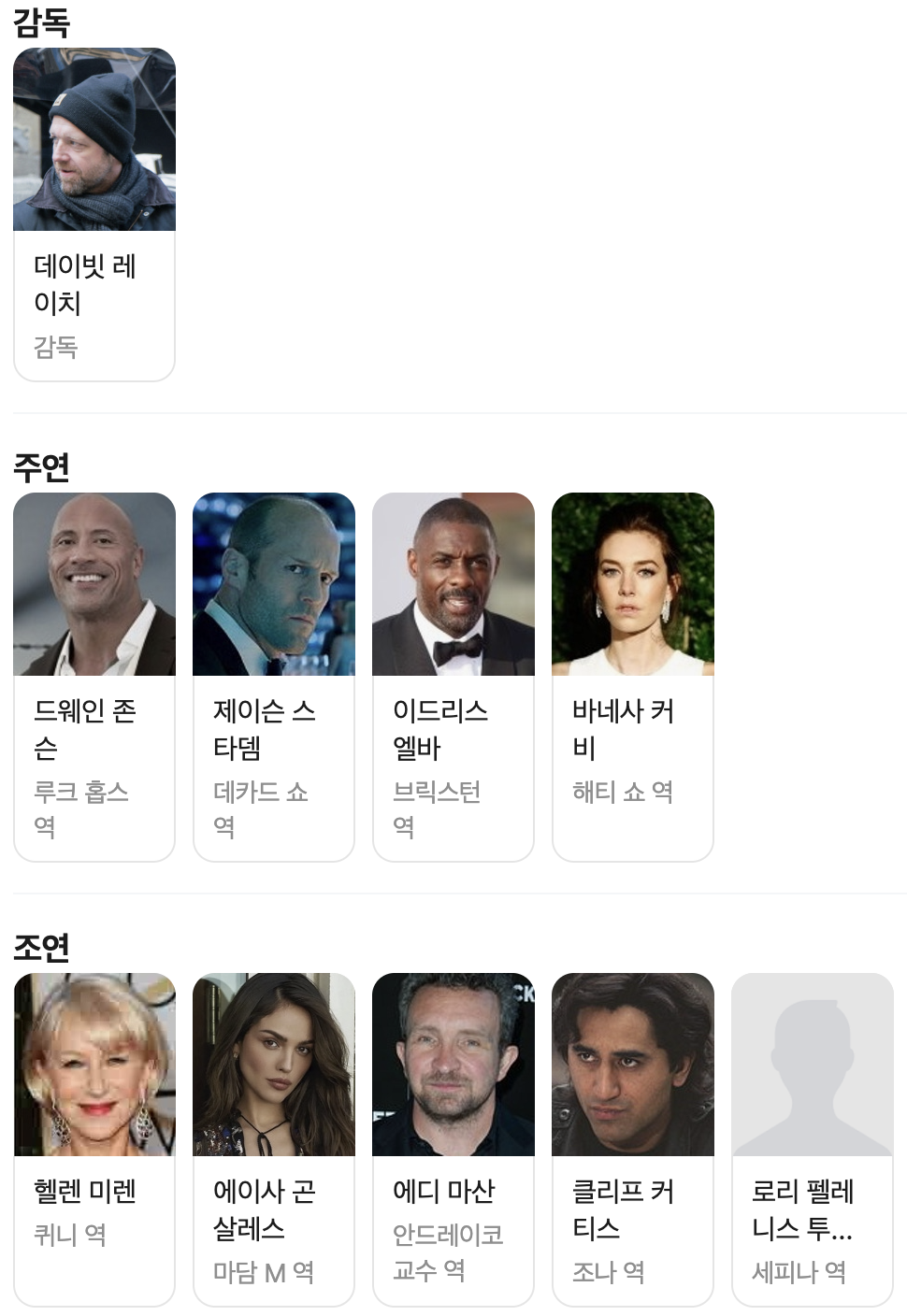Select the 제이슨 스타뎀 cast card
The width and height of the screenshot is (907, 1316).
pos(274,677)
